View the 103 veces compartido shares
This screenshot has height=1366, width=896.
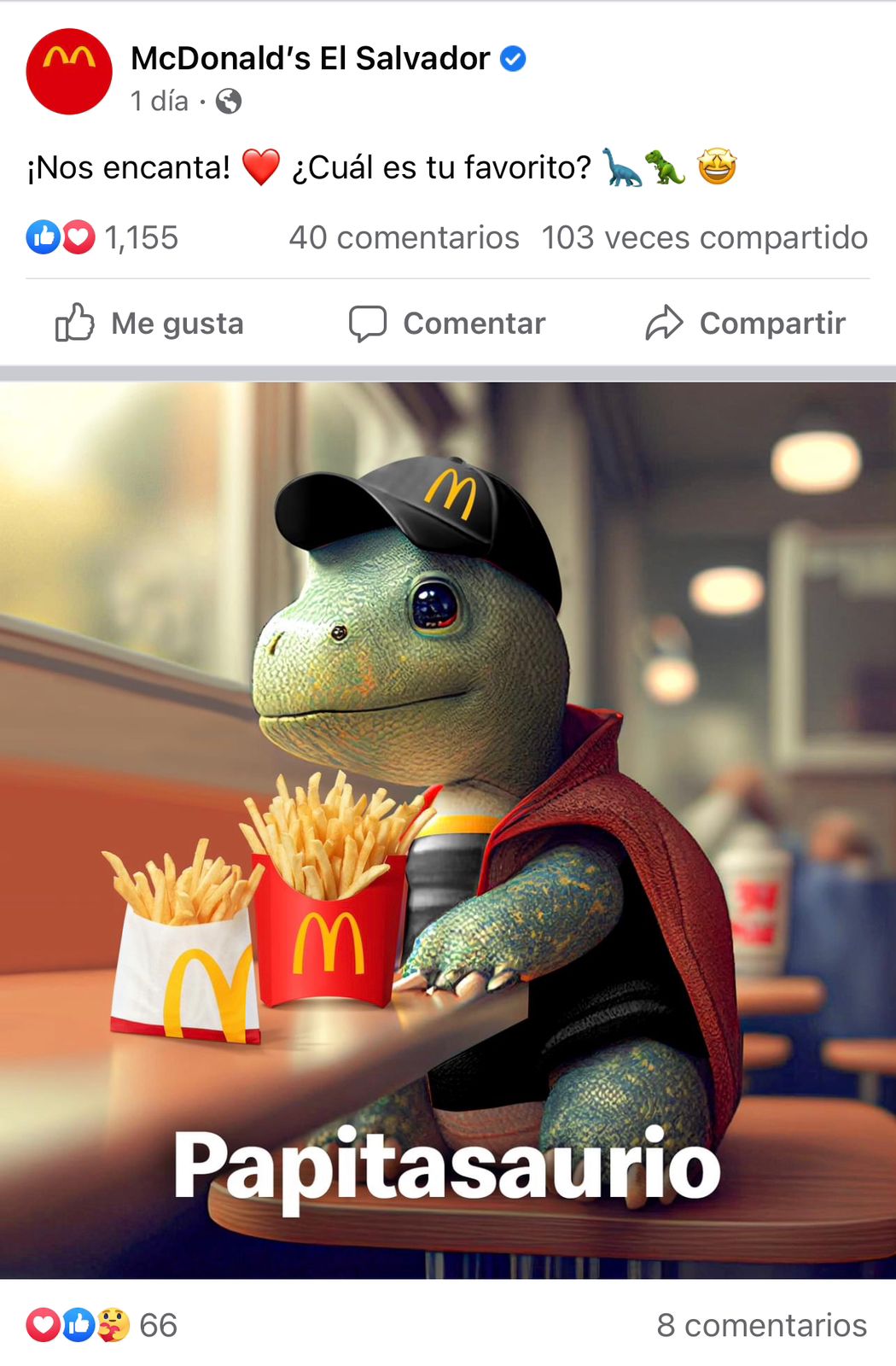coord(704,237)
